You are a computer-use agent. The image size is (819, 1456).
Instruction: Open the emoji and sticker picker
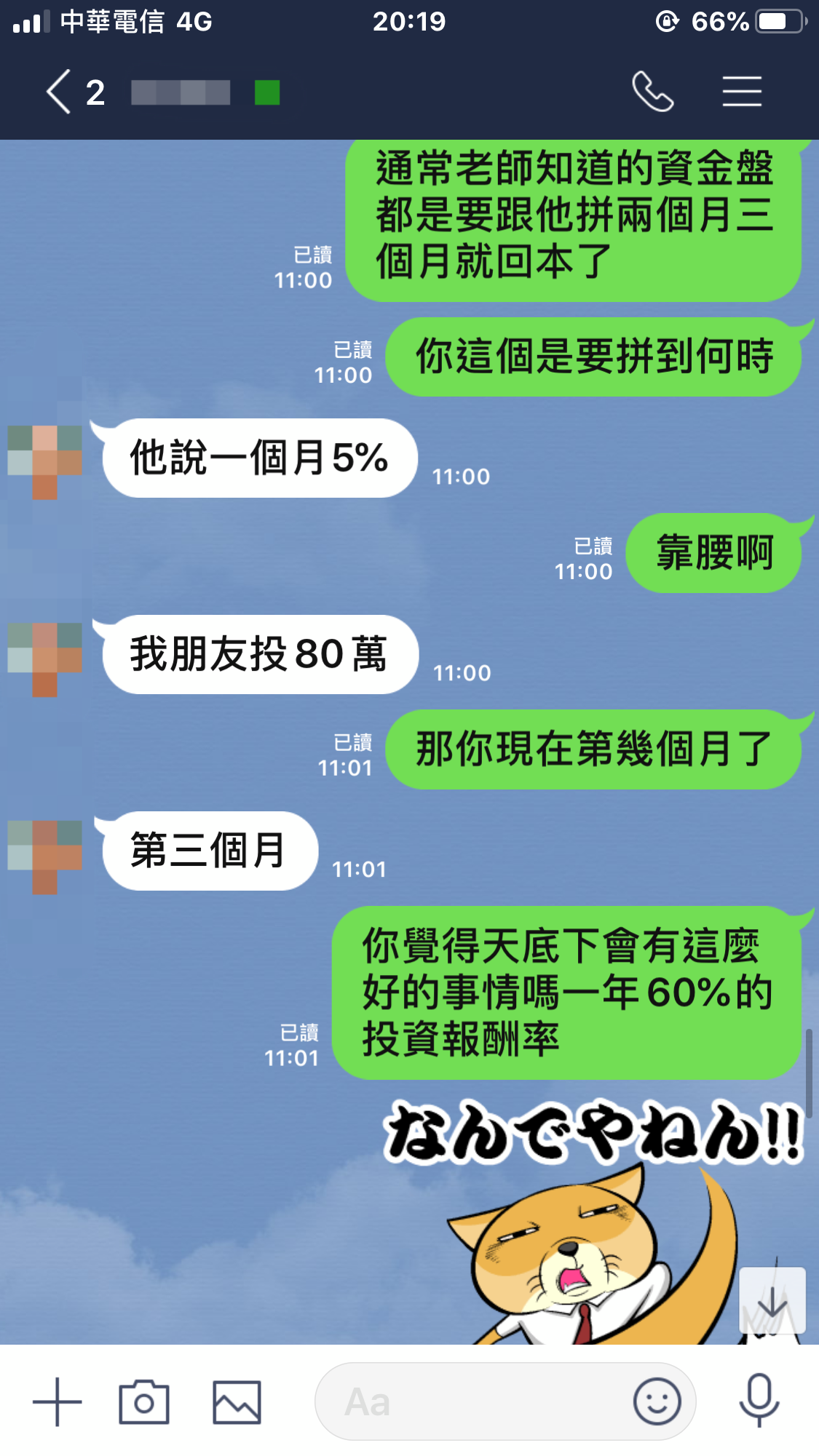click(x=657, y=1401)
